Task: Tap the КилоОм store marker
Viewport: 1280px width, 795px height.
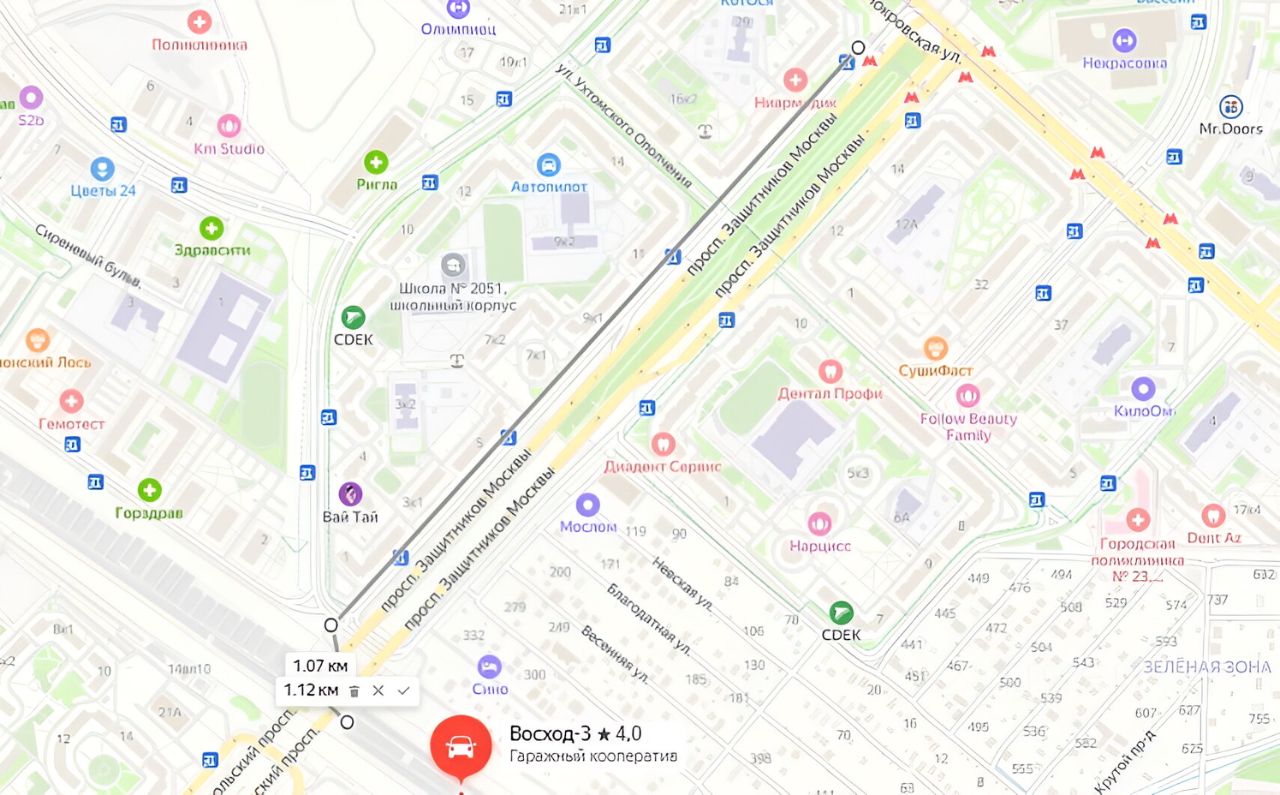Action: 1143,389
